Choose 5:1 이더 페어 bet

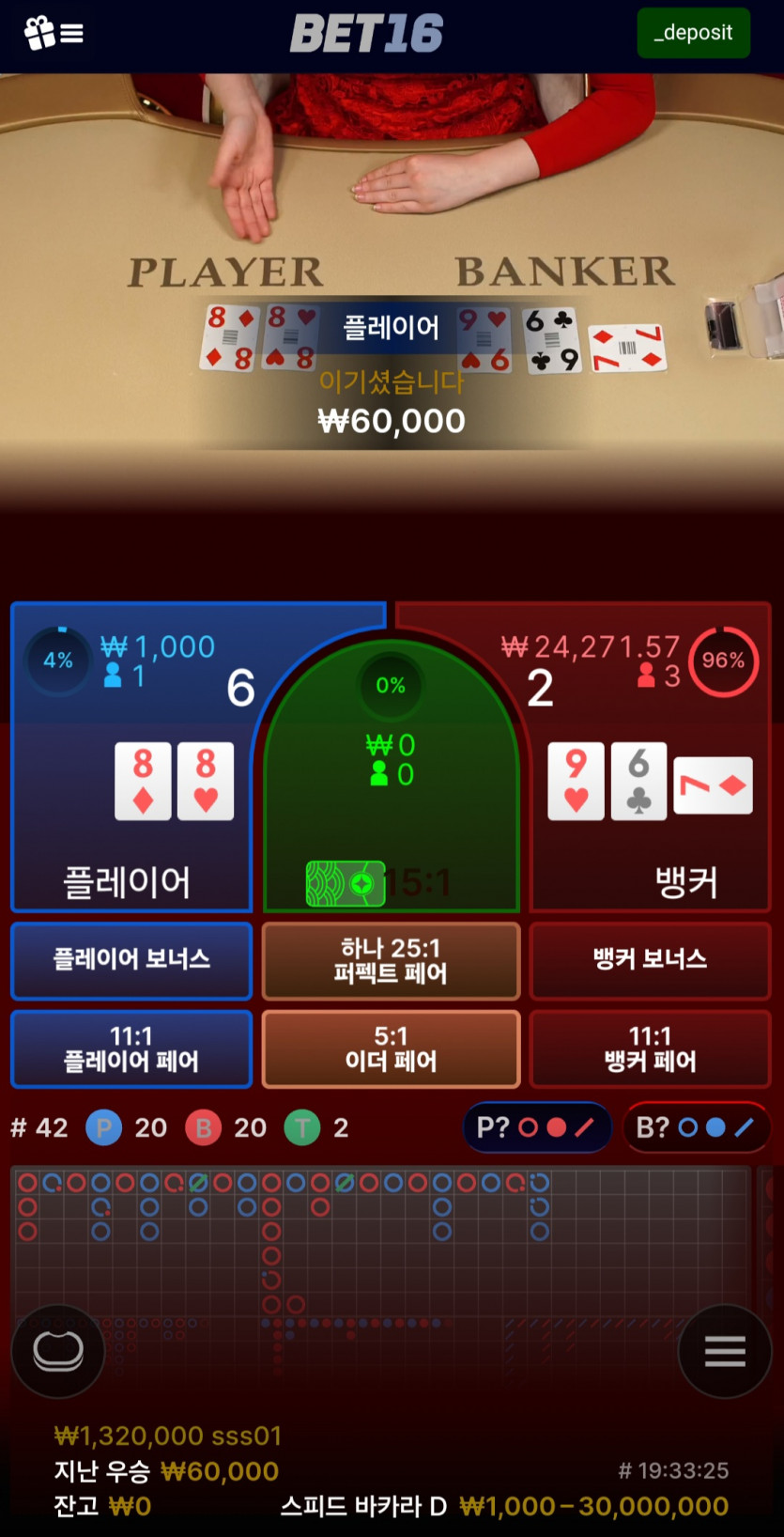[x=391, y=1048]
